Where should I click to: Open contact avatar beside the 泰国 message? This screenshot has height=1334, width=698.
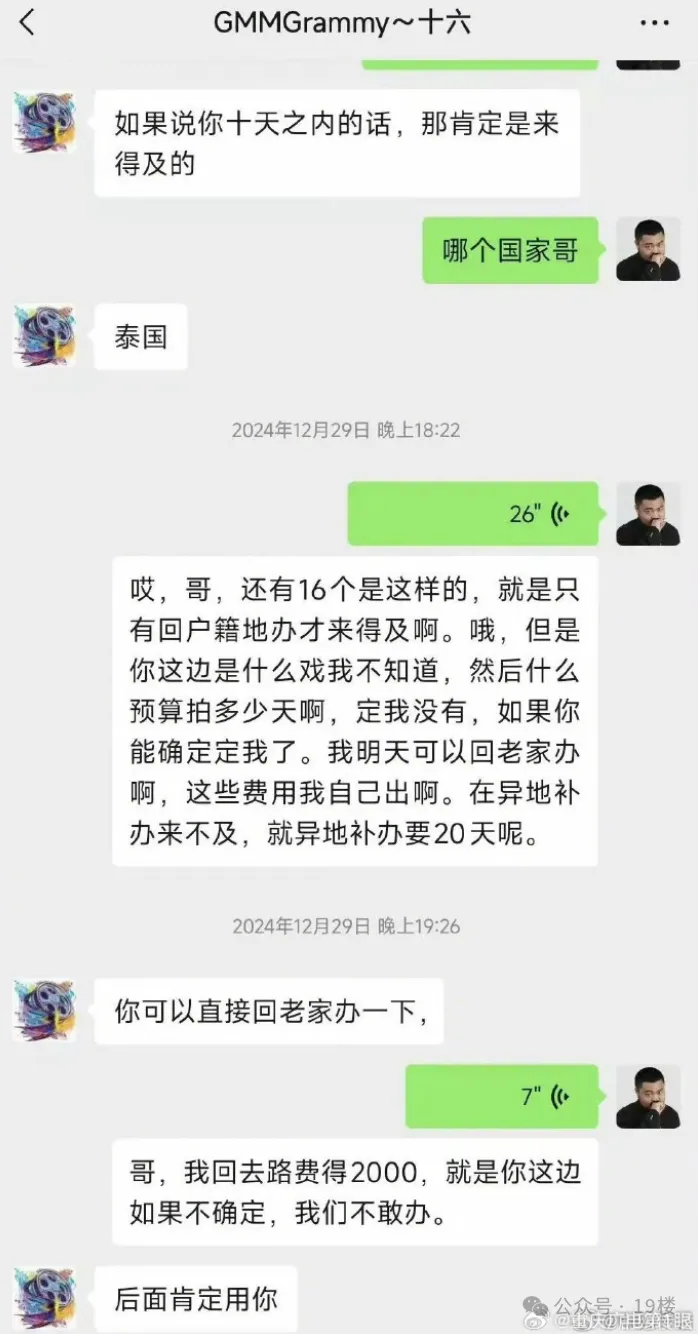pyautogui.click(x=44, y=336)
